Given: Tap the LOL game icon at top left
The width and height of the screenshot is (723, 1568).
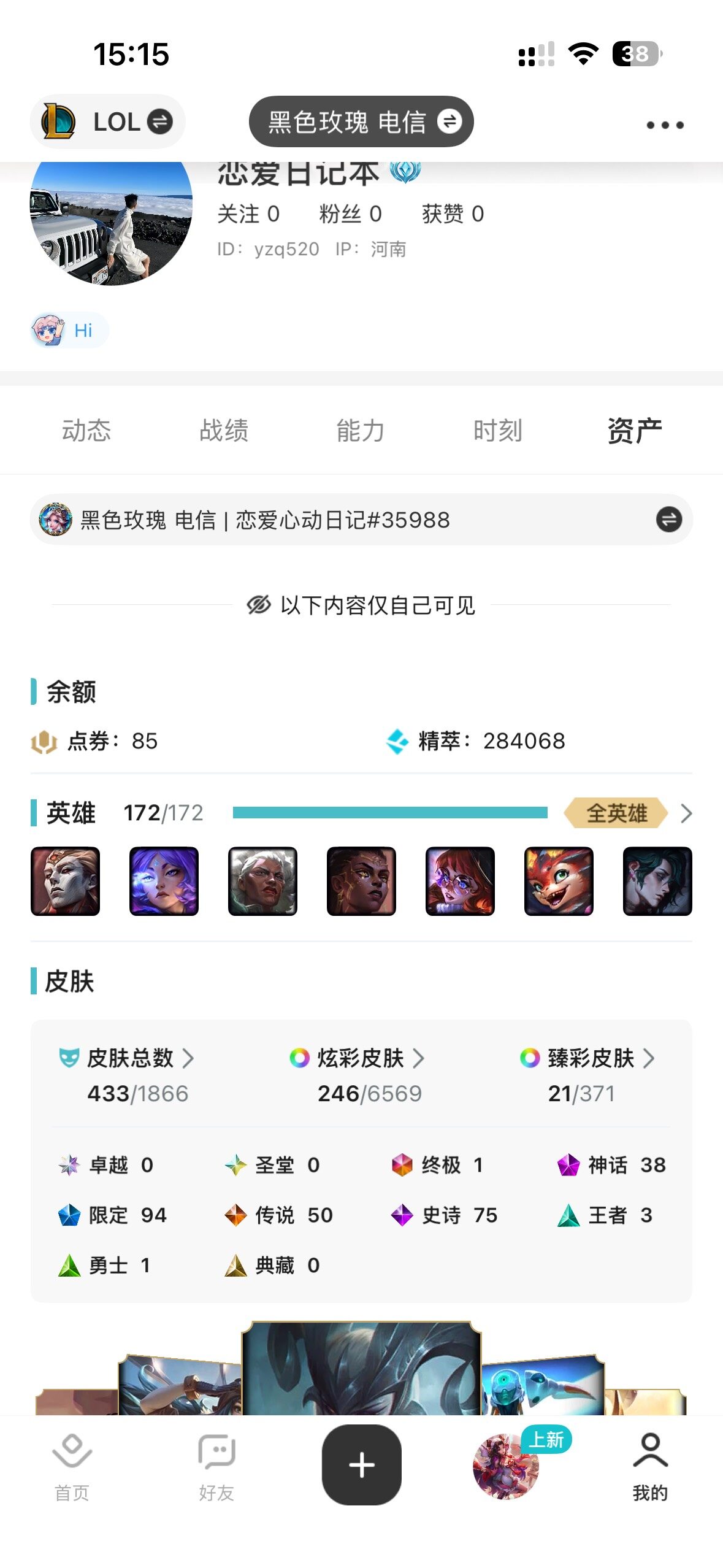Looking at the screenshot, I should 58,121.
